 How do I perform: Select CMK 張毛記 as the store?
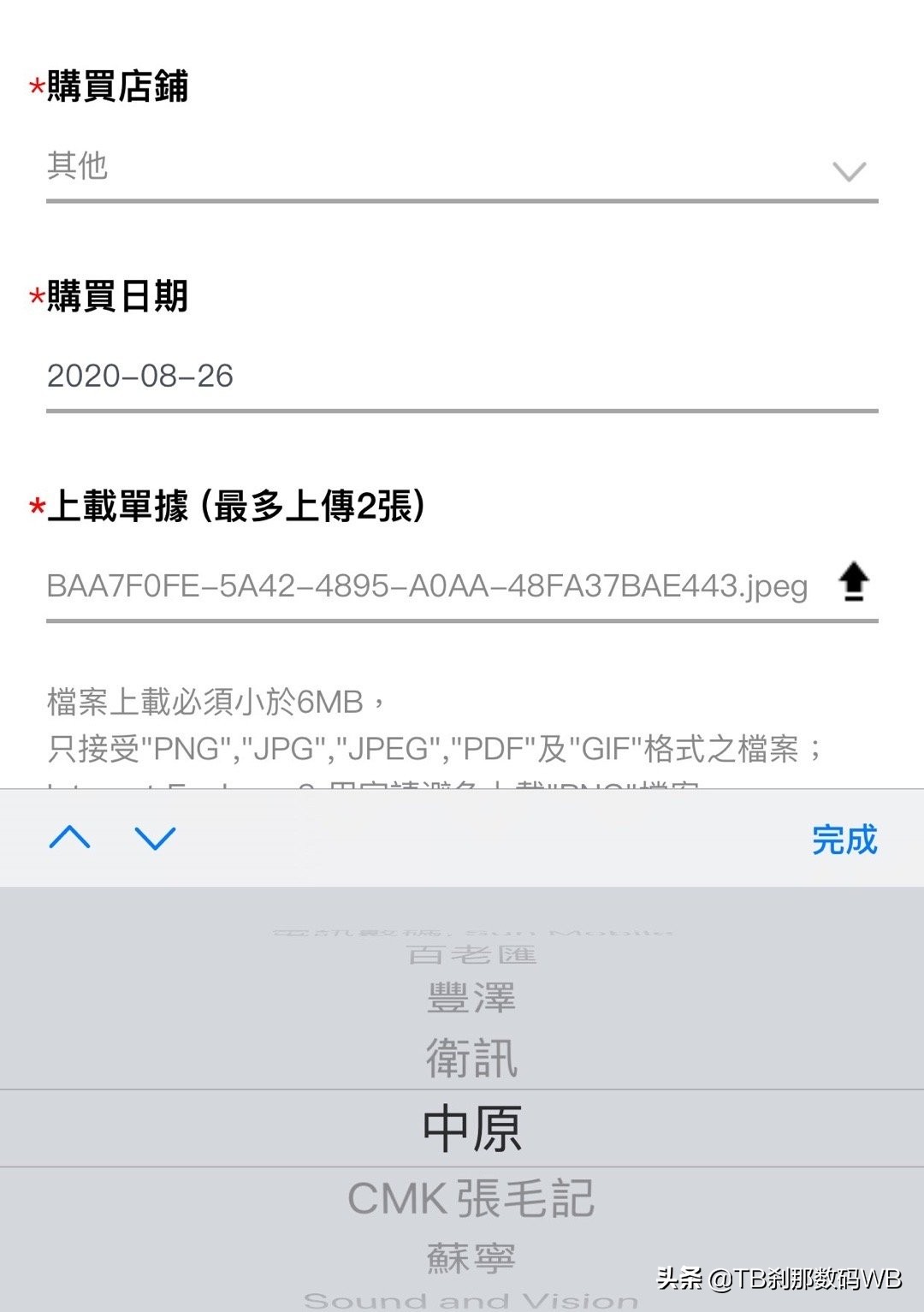click(x=472, y=1196)
